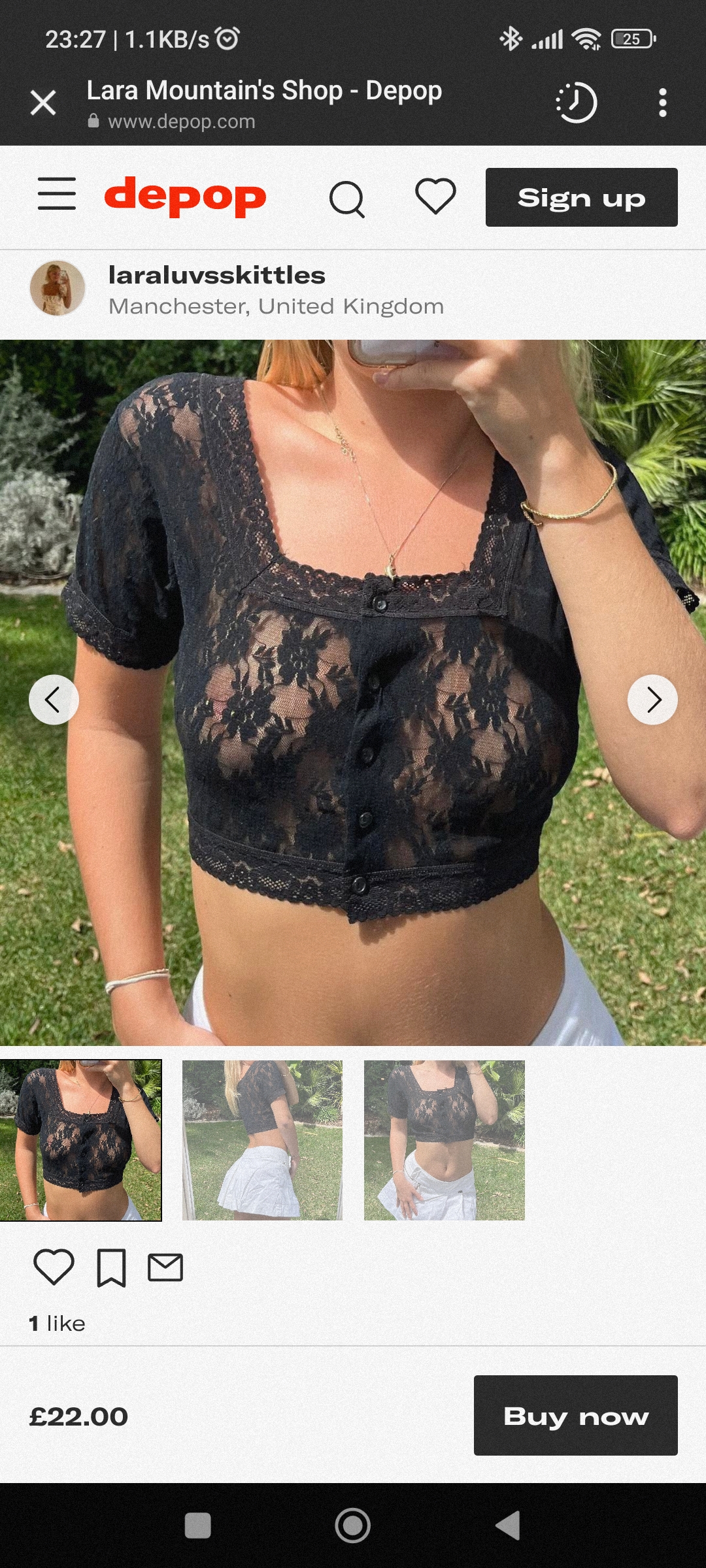Buy now for £22.00

point(575,1416)
